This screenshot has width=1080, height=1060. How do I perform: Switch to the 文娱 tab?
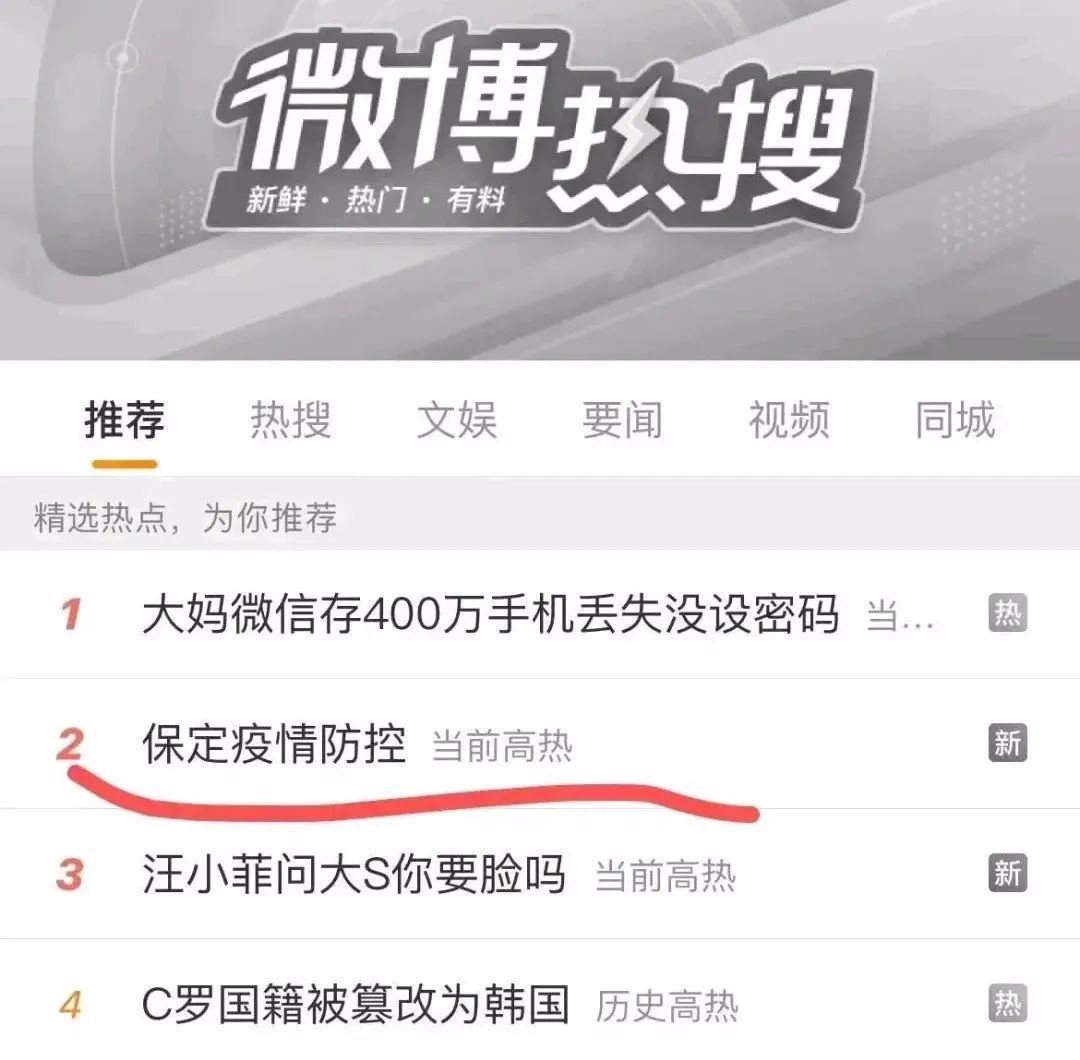click(456, 421)
